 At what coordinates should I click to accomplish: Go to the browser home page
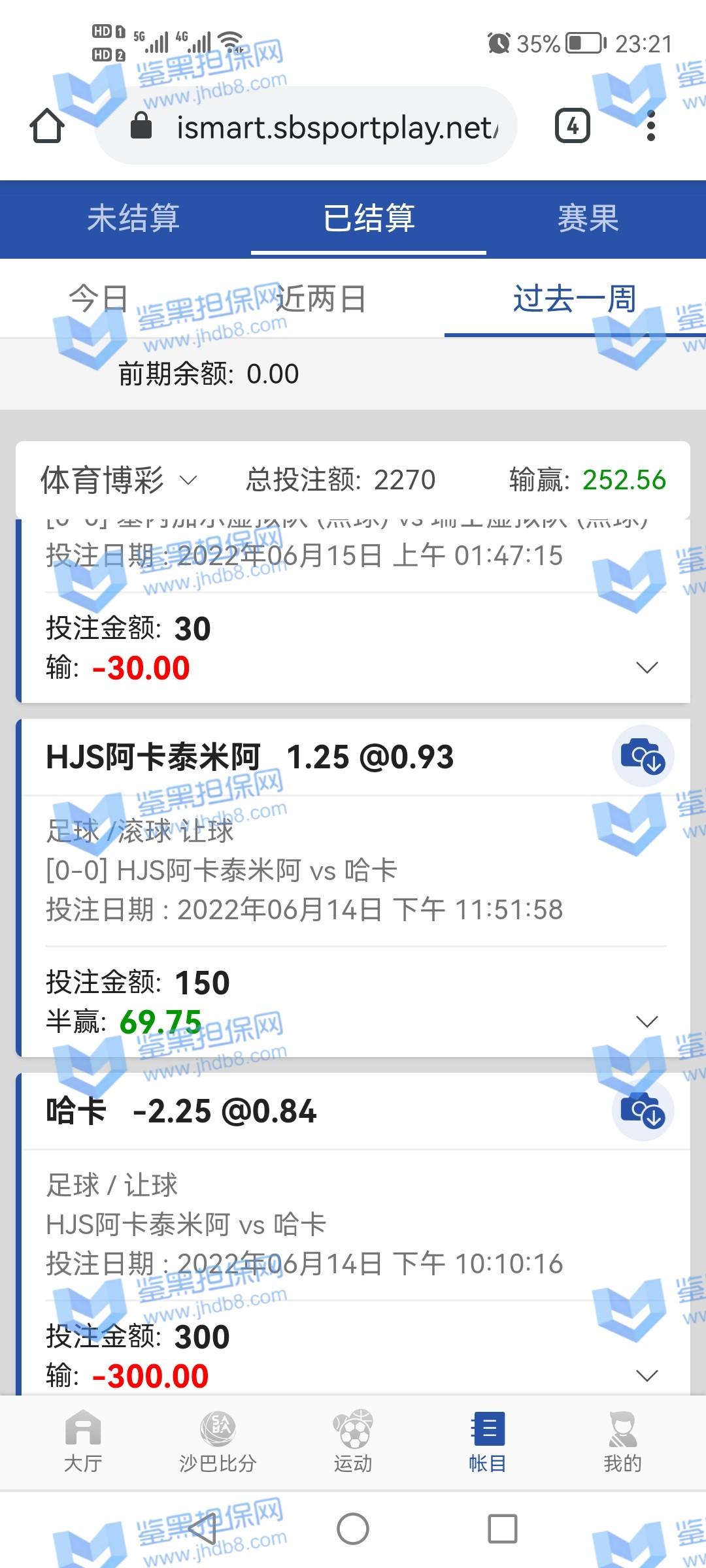tap(47, 125)
